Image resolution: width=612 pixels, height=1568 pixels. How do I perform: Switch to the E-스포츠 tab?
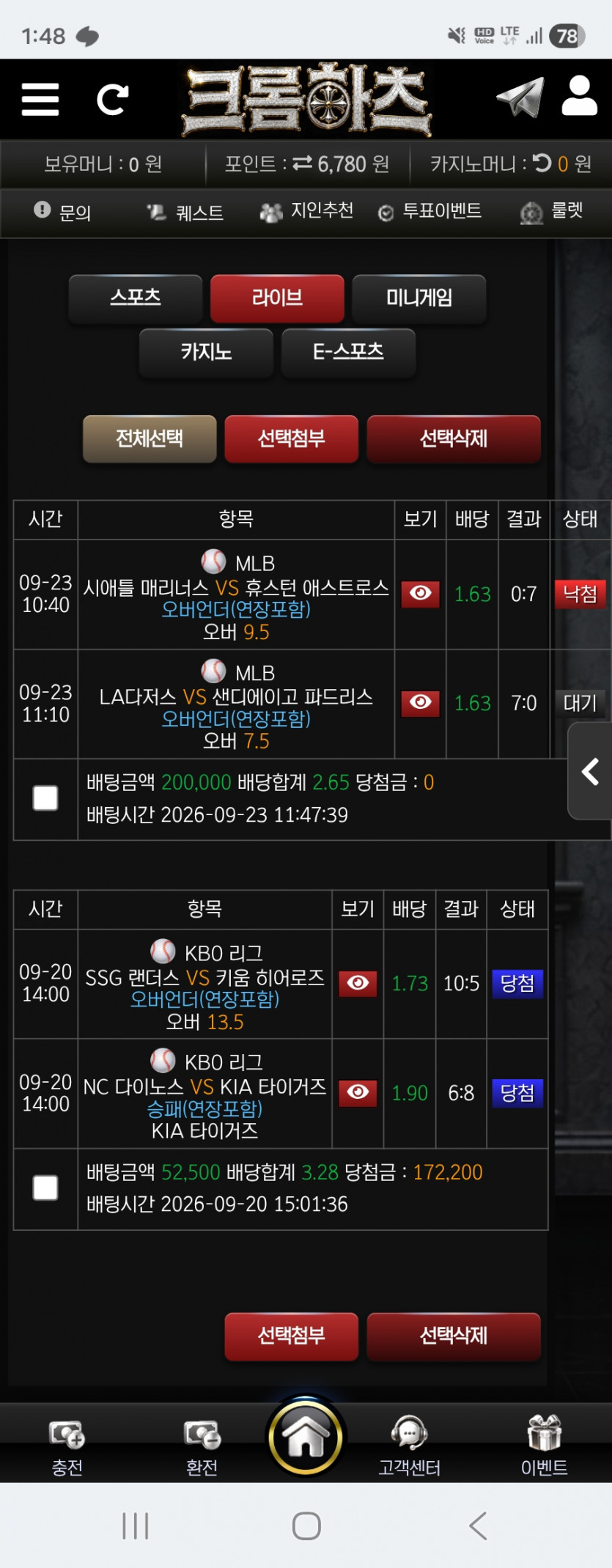click(x=348, y=352)
